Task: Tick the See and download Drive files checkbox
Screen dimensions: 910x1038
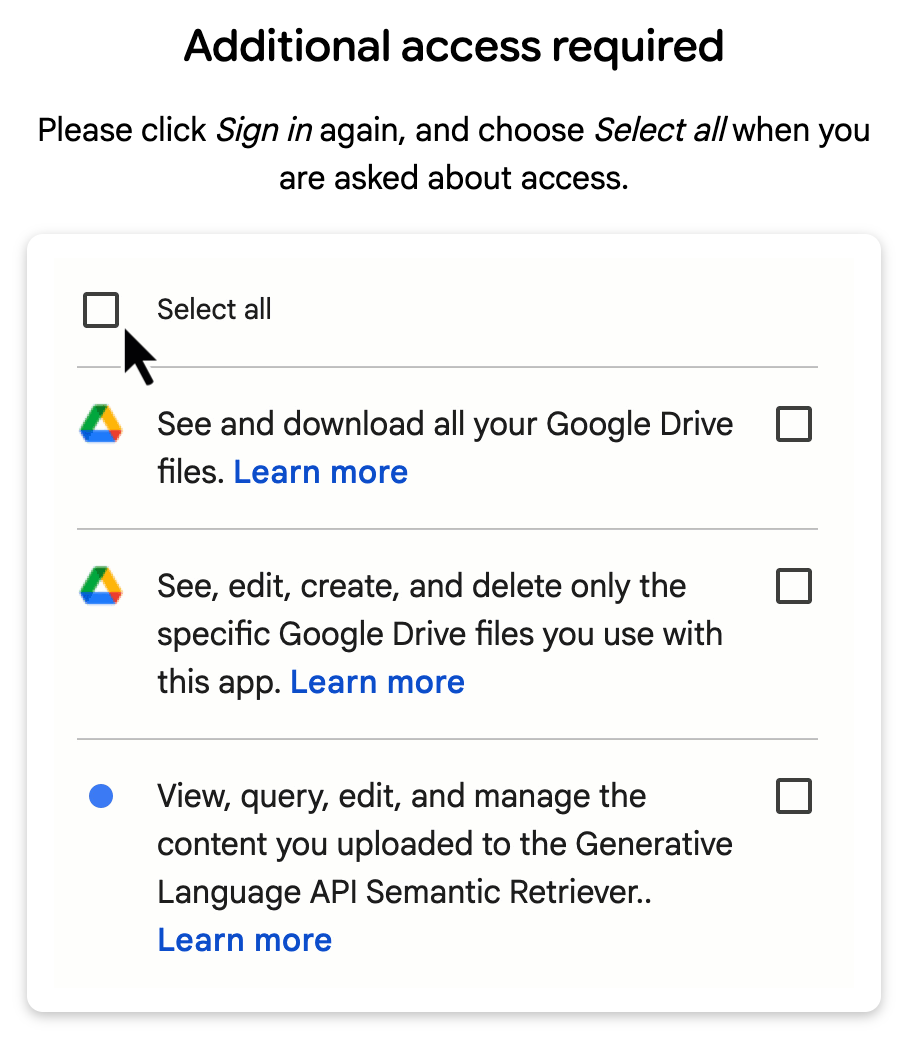Action: (x=794, y=425)
